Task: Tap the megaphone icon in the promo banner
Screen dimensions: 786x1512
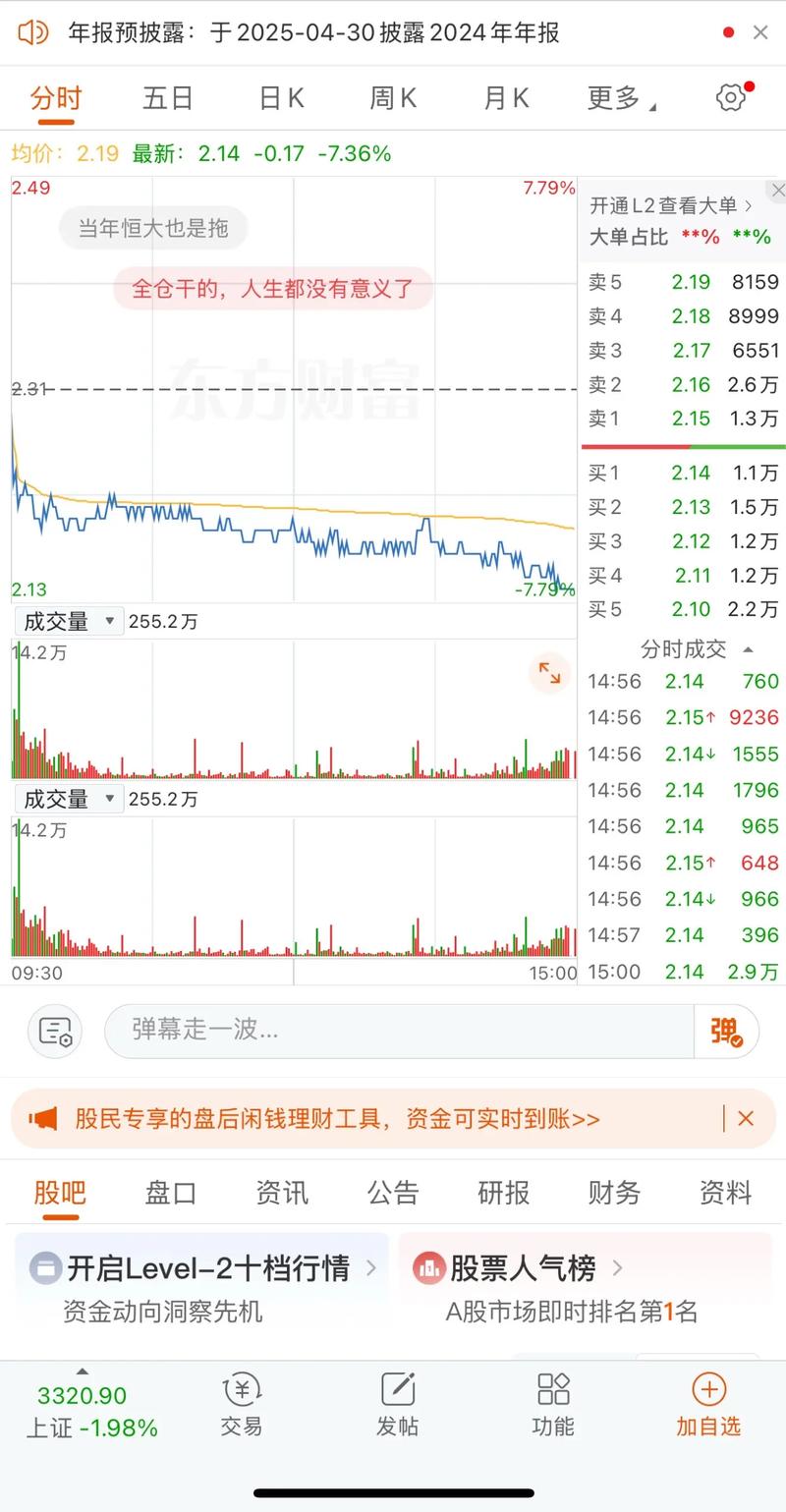Action: point(41,1118)
